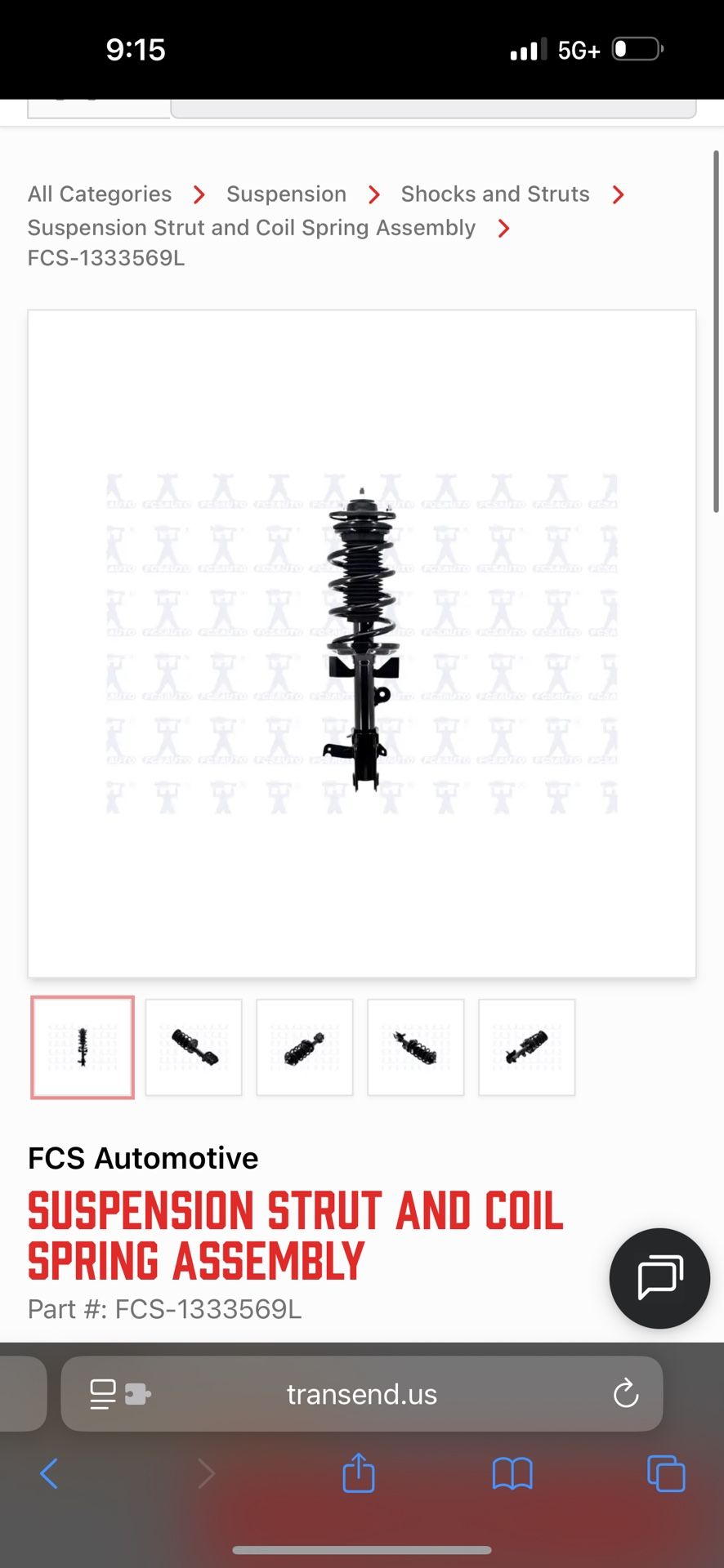This screenshot has width=724, height=1568.
Task: Tap the transend.us address bar
Action: pyautogui.click(x=362, y=1394)
